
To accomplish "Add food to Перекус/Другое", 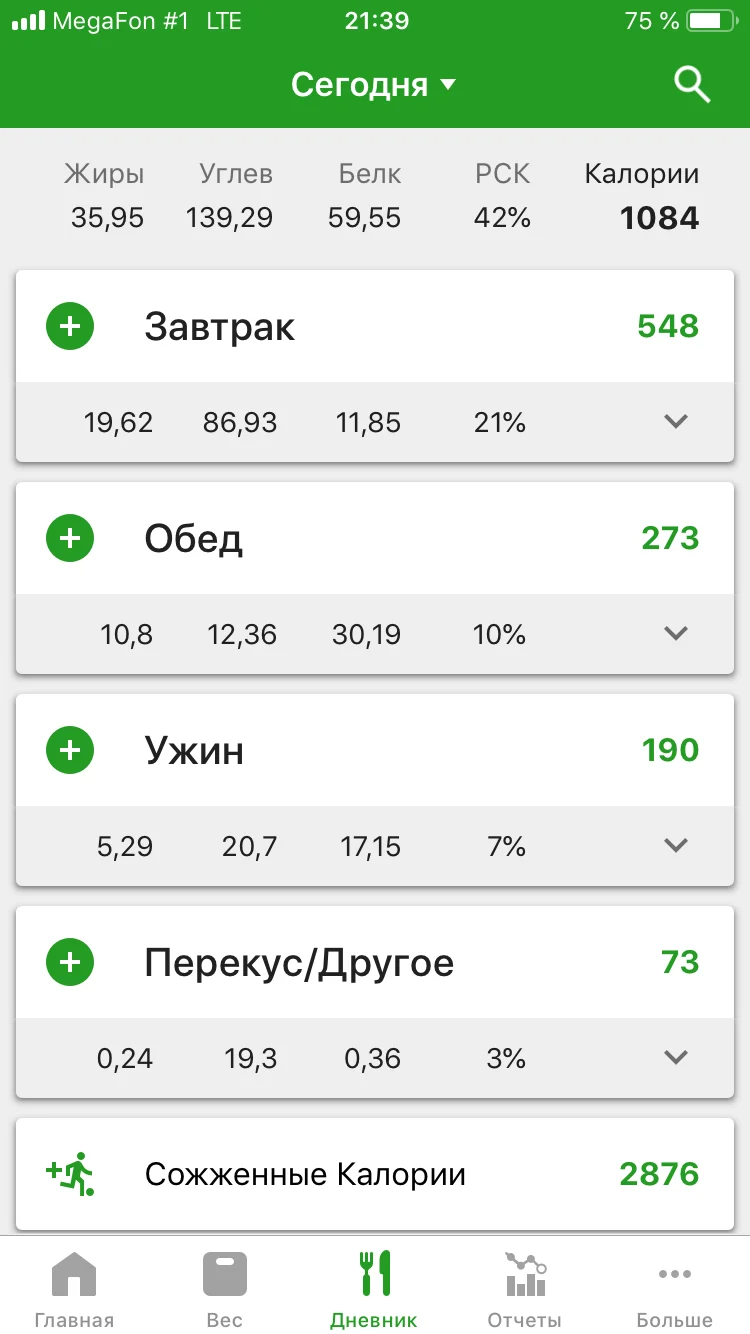I will click(70, 962).
